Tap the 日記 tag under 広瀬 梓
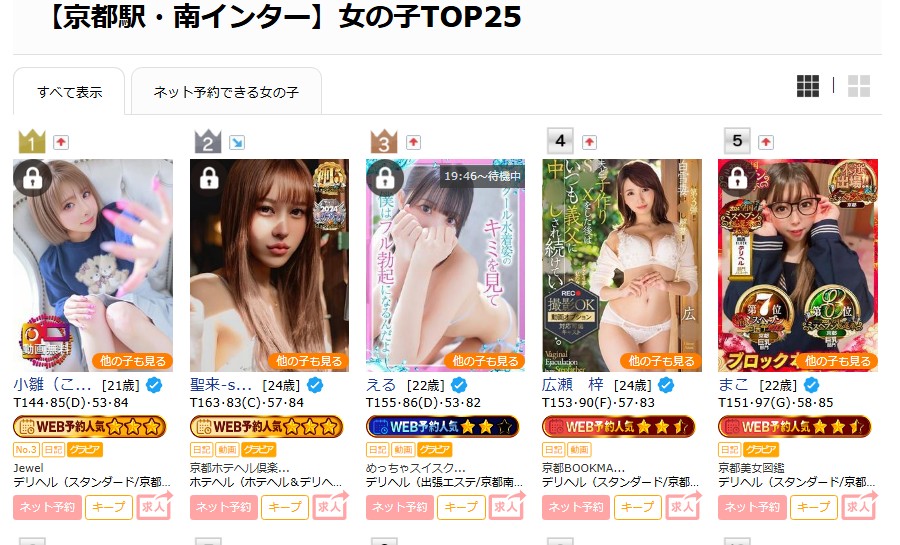Viewport: 900px width, 545px height. coord(553,450)
